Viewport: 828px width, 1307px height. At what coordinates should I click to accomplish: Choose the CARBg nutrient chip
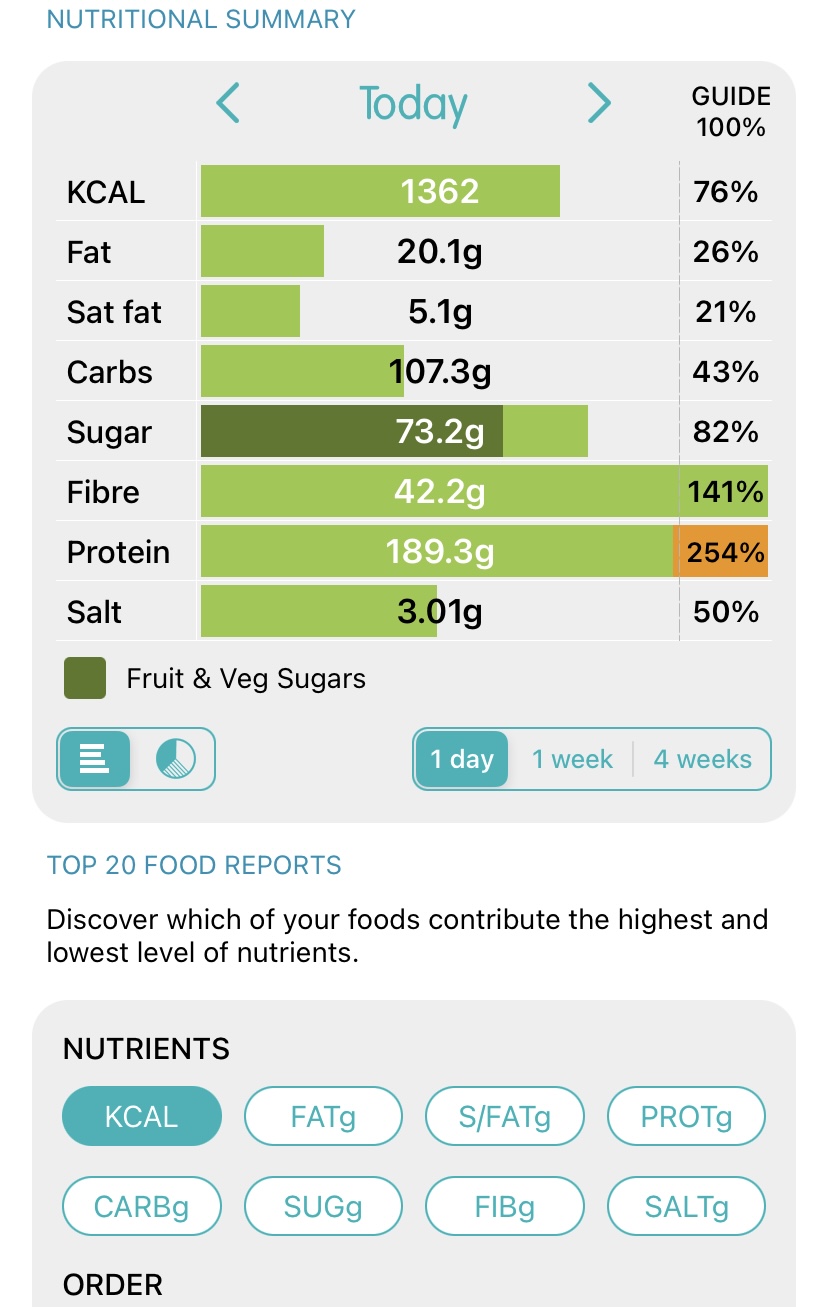[x=142, y=1206]
